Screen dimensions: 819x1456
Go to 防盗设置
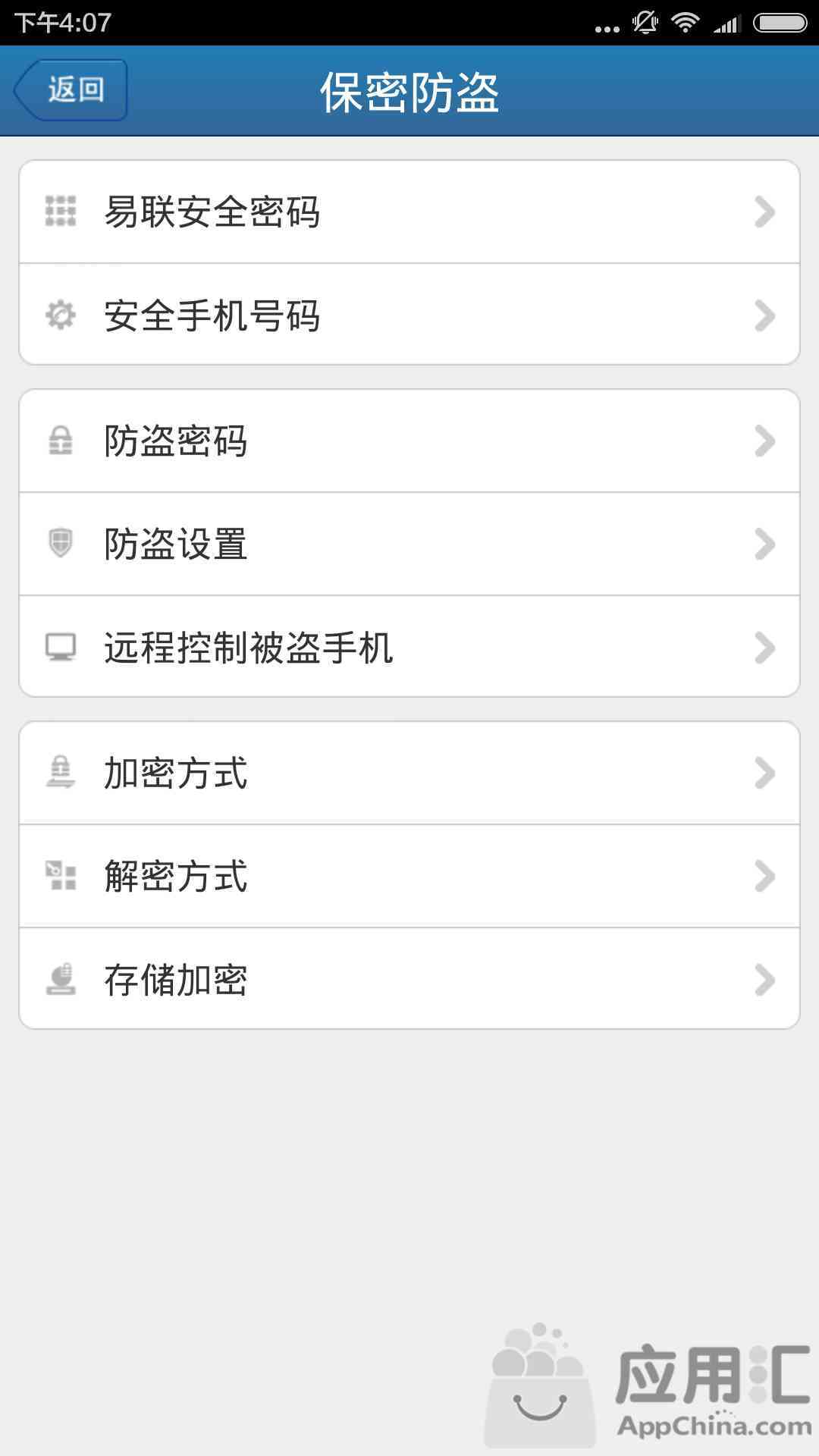tap(409, 544)
